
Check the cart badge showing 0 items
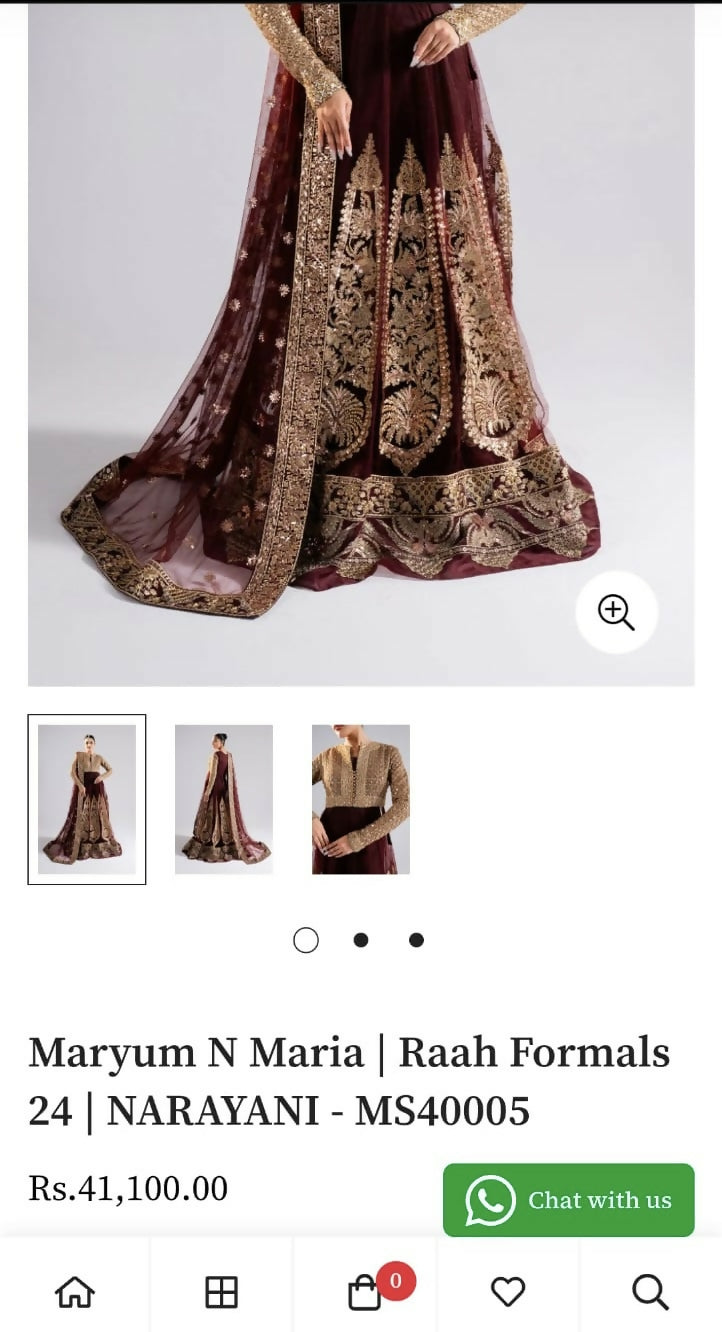396,1278
